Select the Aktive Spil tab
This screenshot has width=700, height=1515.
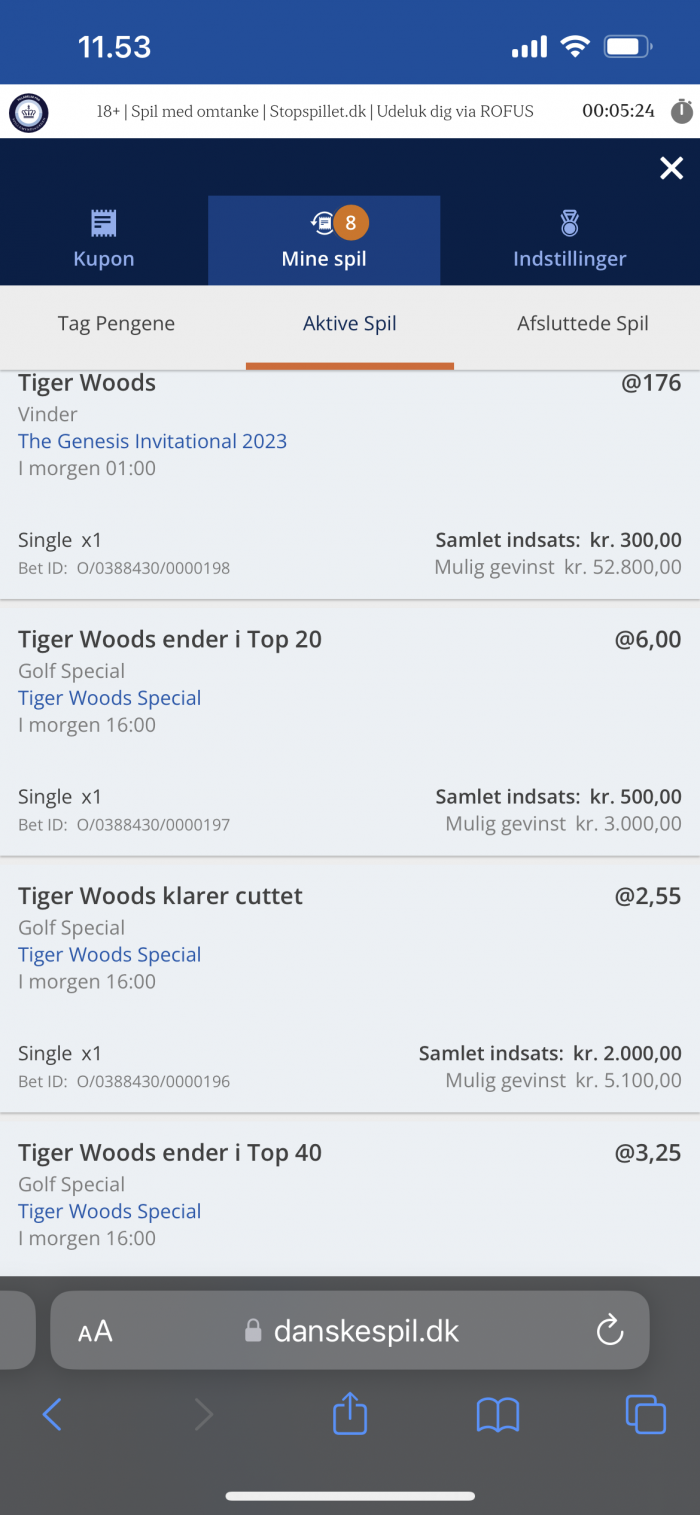350,324
